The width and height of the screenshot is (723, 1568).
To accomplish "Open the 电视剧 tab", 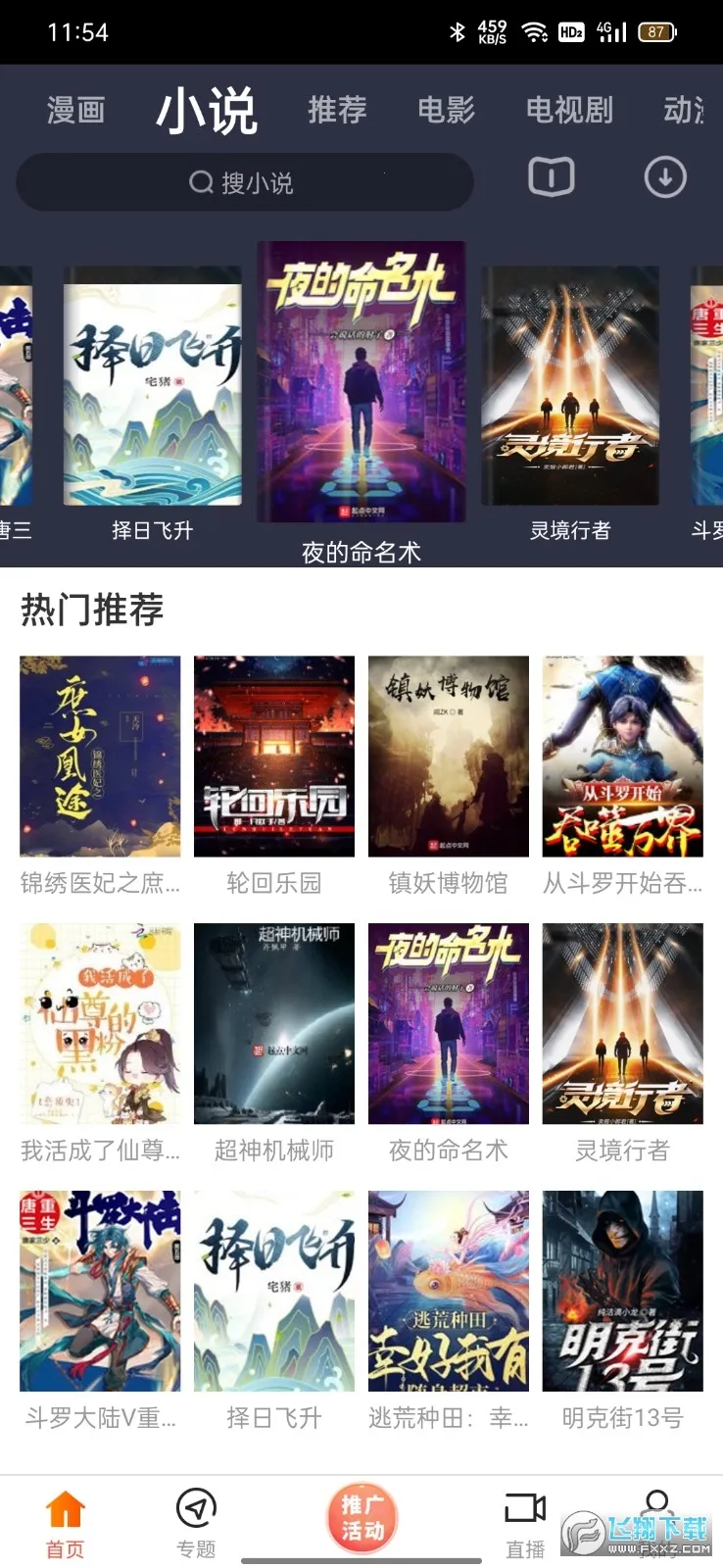I will click(569, 110).
